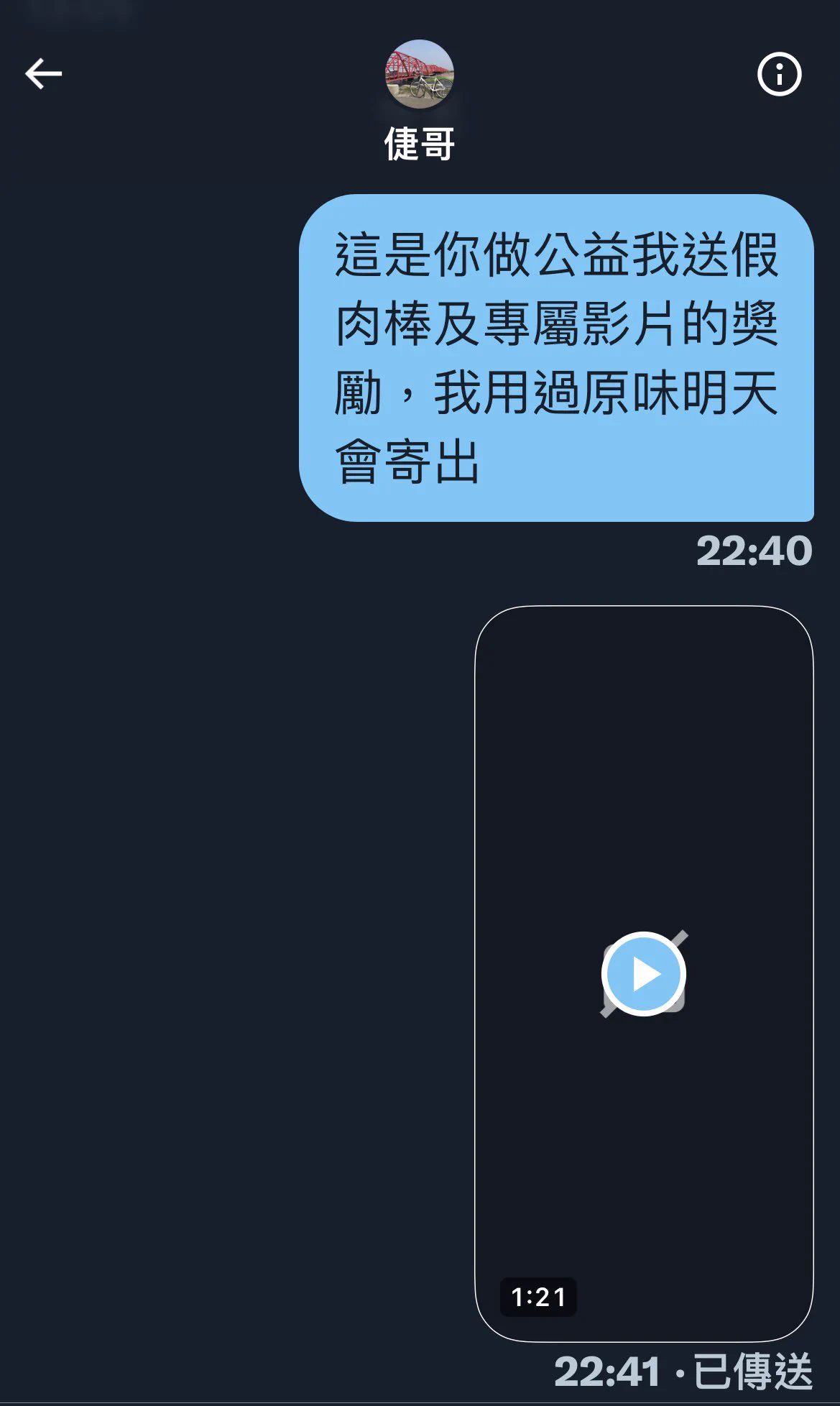Go back using the top arrow

pos(44,73)
